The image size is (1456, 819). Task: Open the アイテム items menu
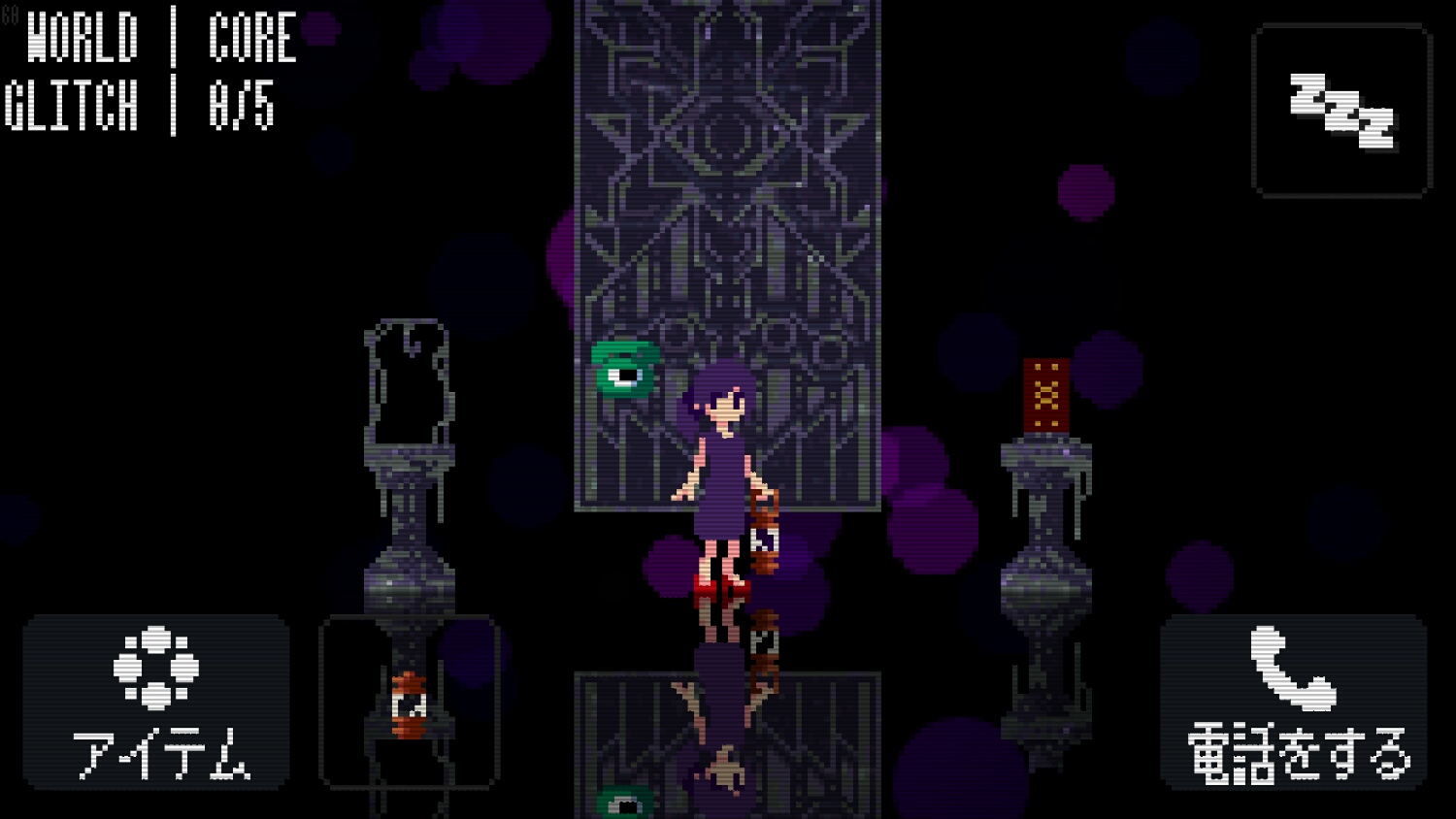point(156,702)
